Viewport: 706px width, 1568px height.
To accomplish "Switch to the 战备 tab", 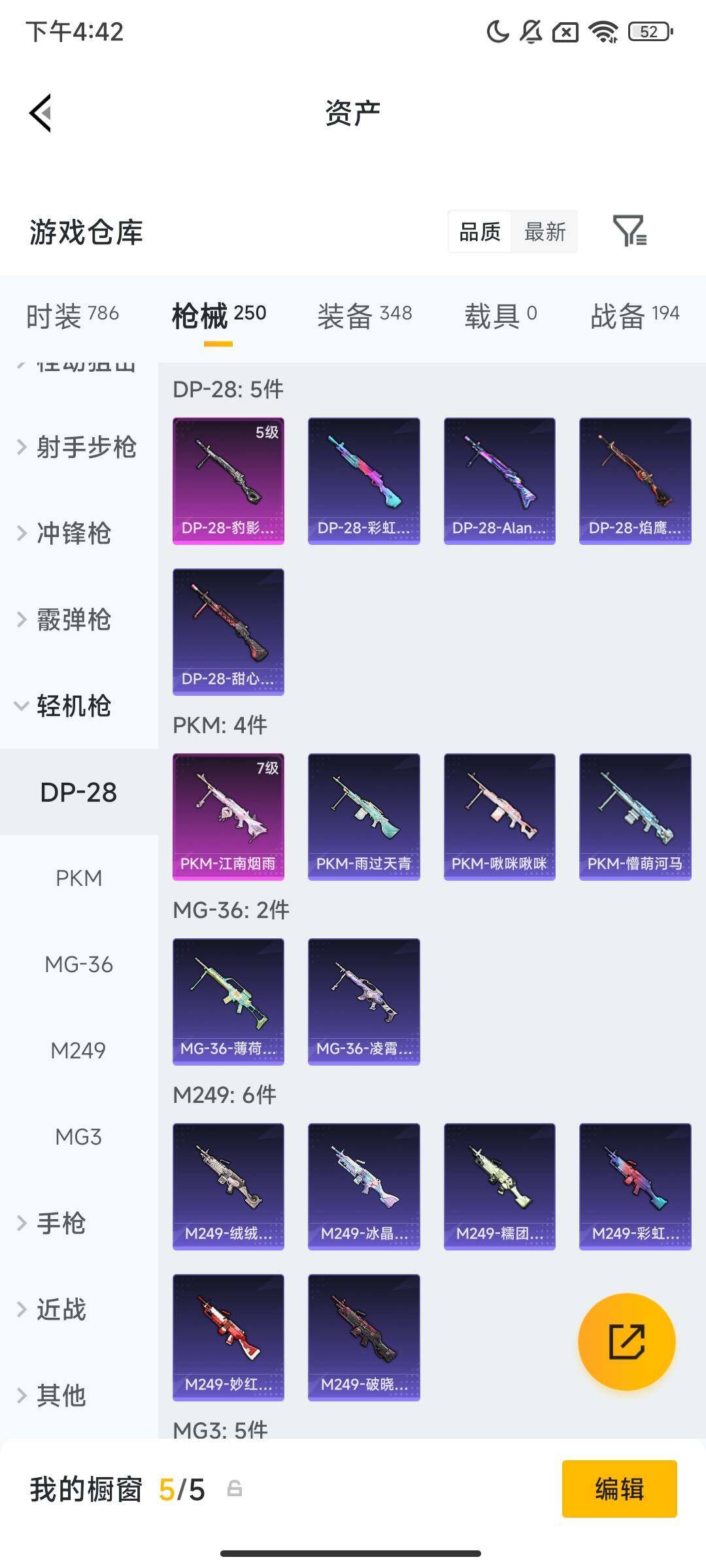I will [x=634, y=315].
